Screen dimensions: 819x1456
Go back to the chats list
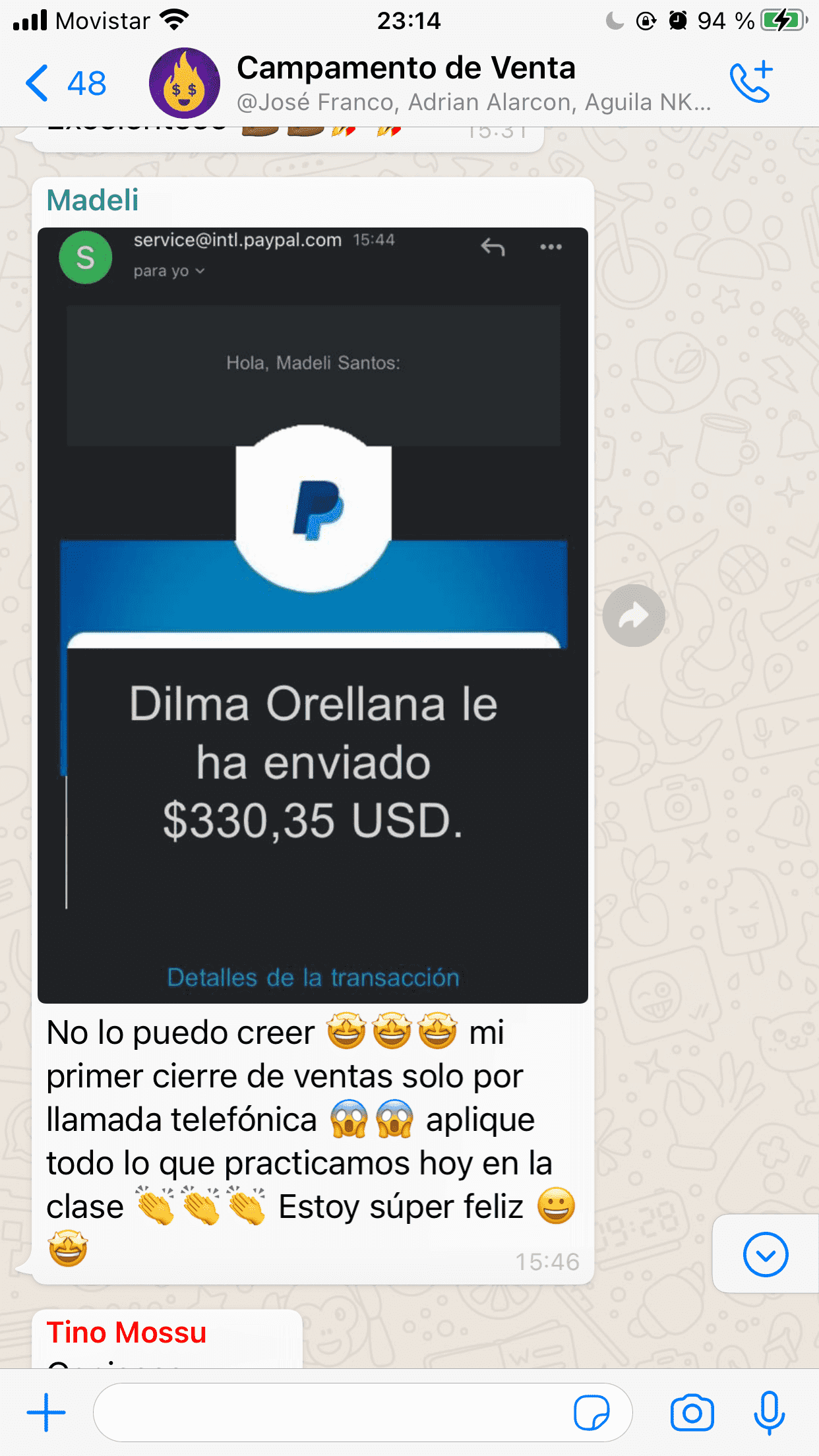(x=65, y=83)
